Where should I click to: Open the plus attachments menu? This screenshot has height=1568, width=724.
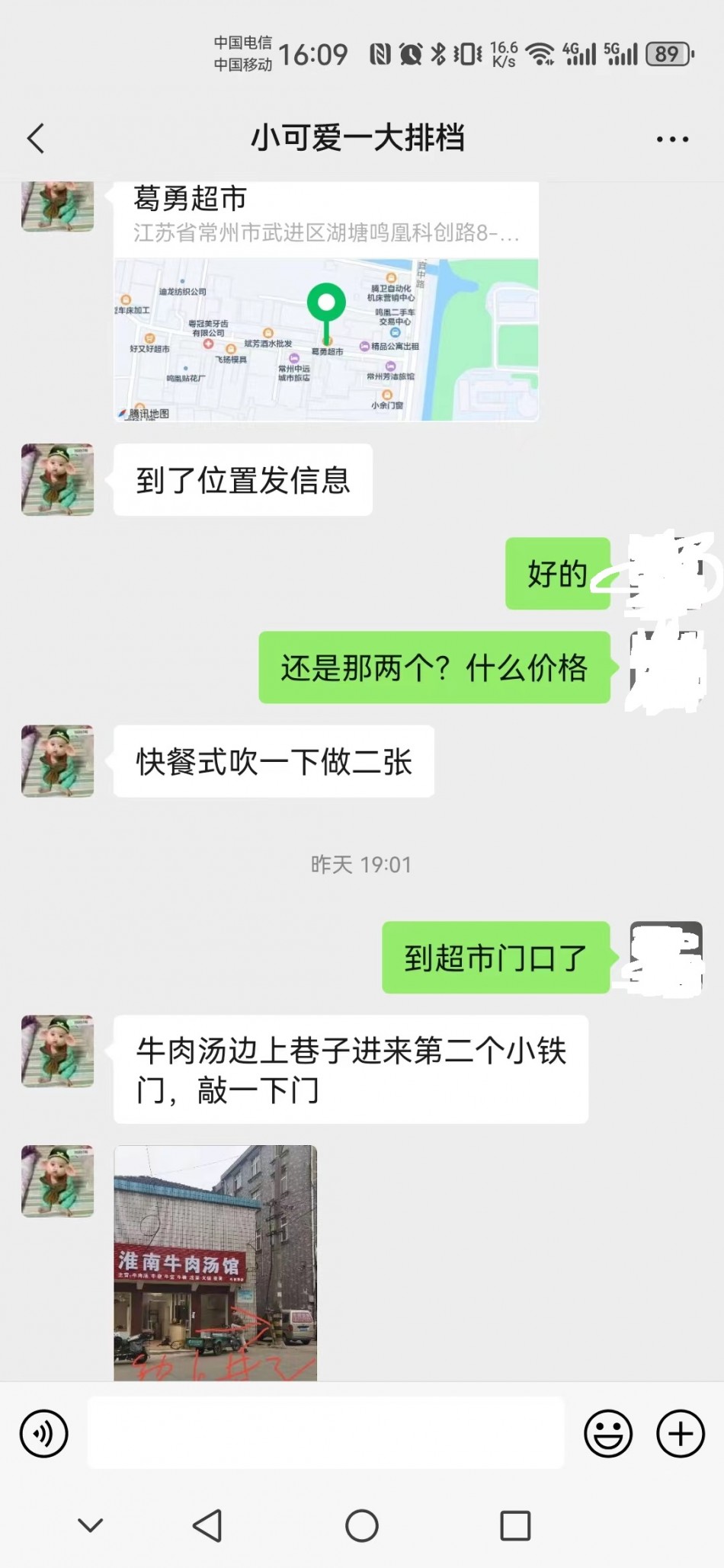(680, 1433)
